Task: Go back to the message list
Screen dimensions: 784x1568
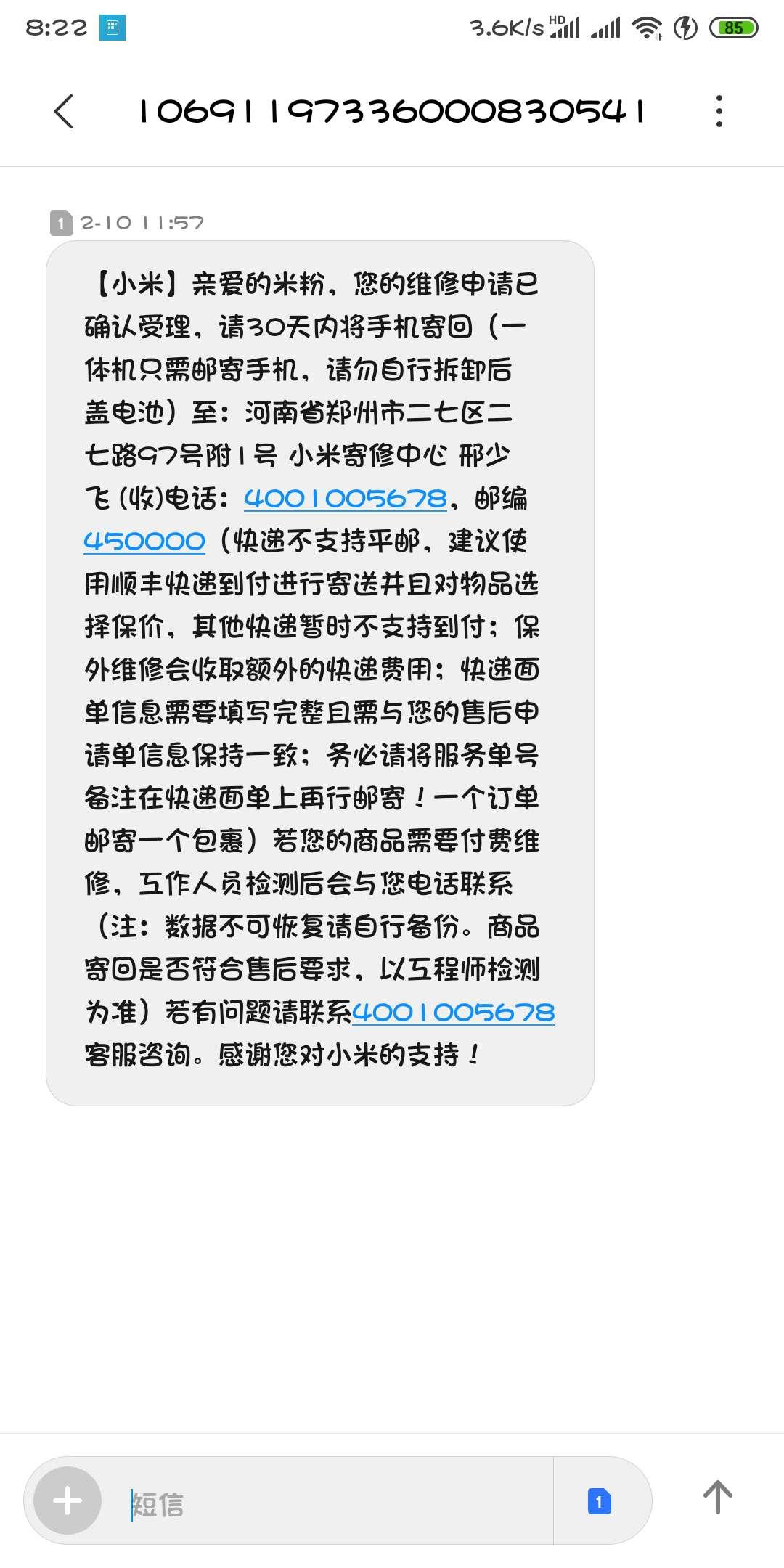Action: 64,112
